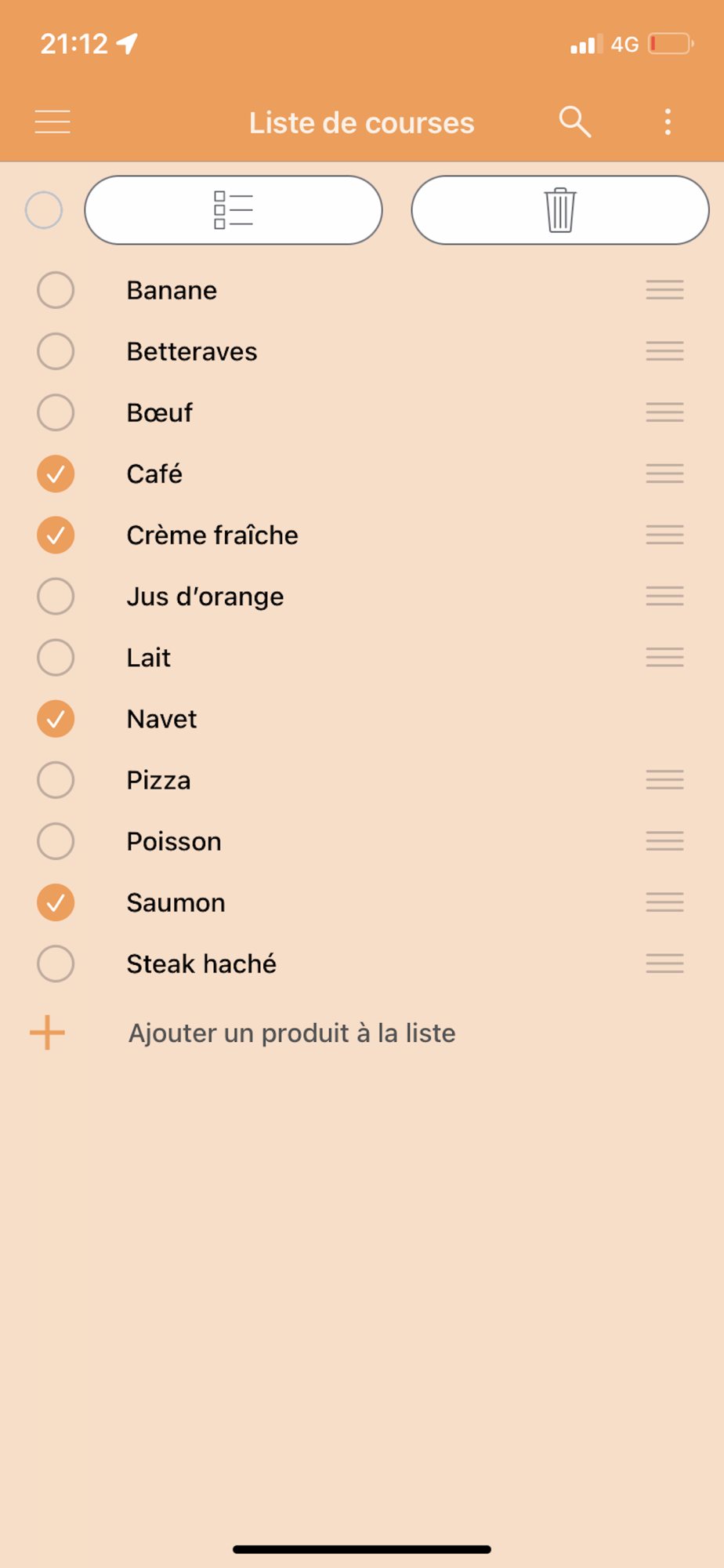Uncheck the Café item
Screen dimensions: 724x1568
point(56,474)
